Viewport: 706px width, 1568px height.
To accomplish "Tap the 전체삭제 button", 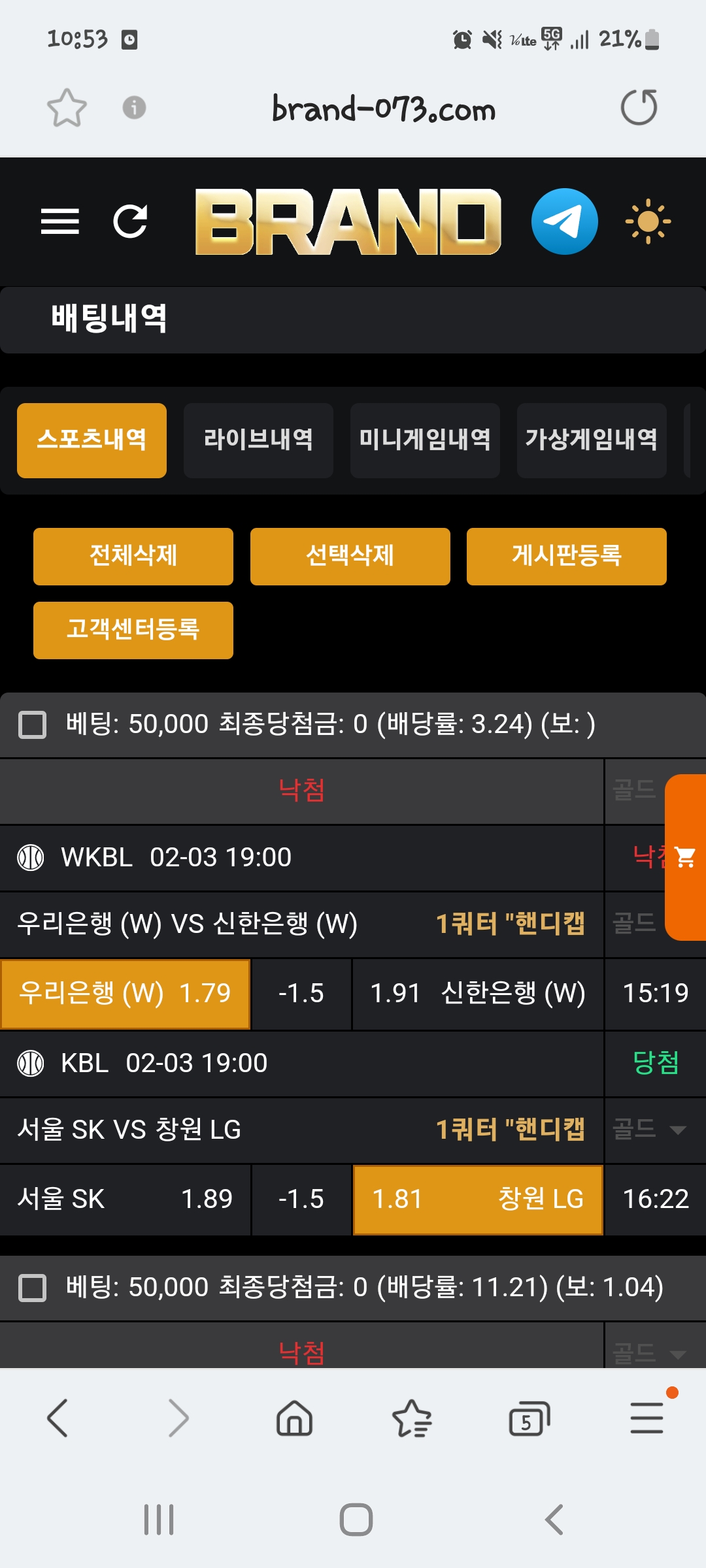I will coord(133,556).
